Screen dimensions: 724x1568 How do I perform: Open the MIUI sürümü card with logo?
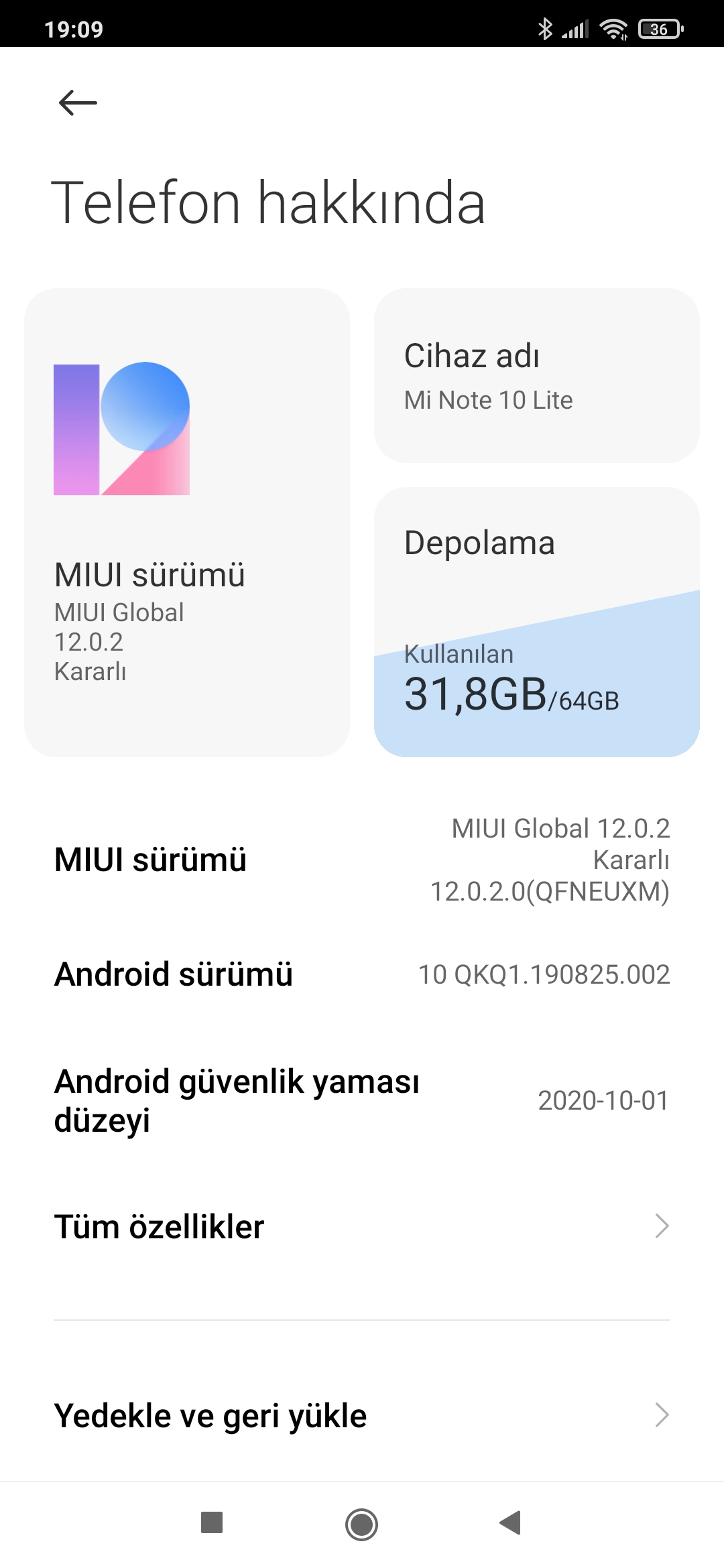pos(187,523)
